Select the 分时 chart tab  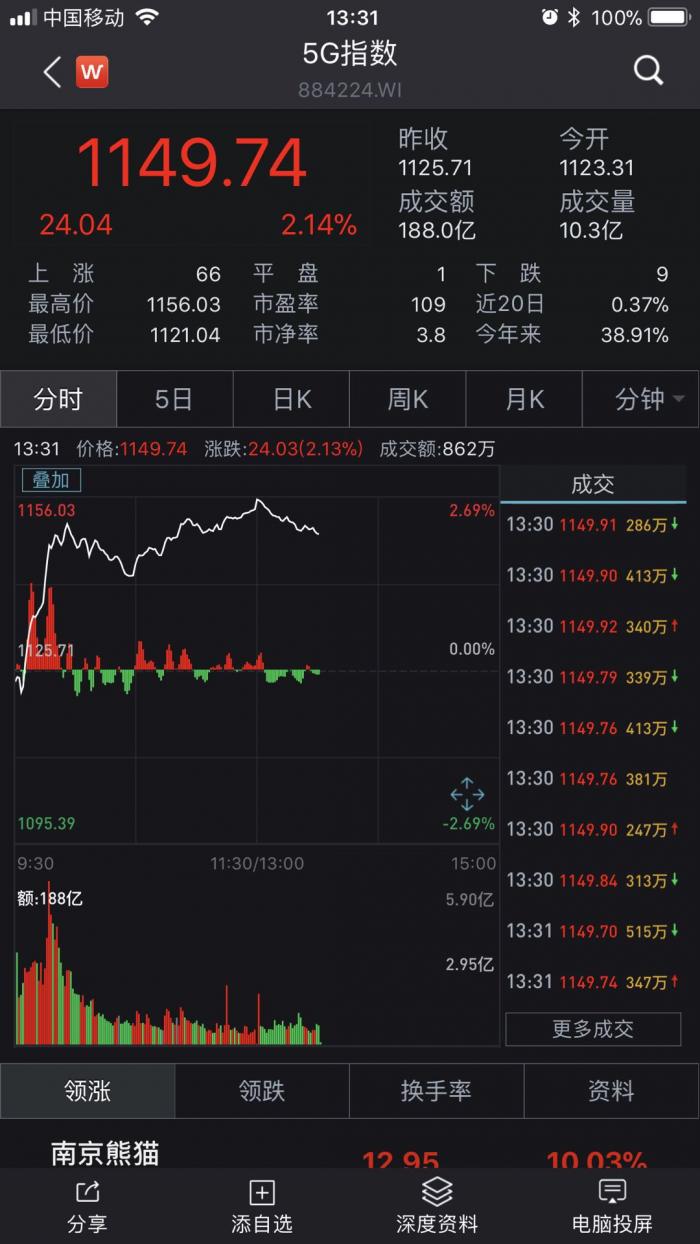pos(58,400)
